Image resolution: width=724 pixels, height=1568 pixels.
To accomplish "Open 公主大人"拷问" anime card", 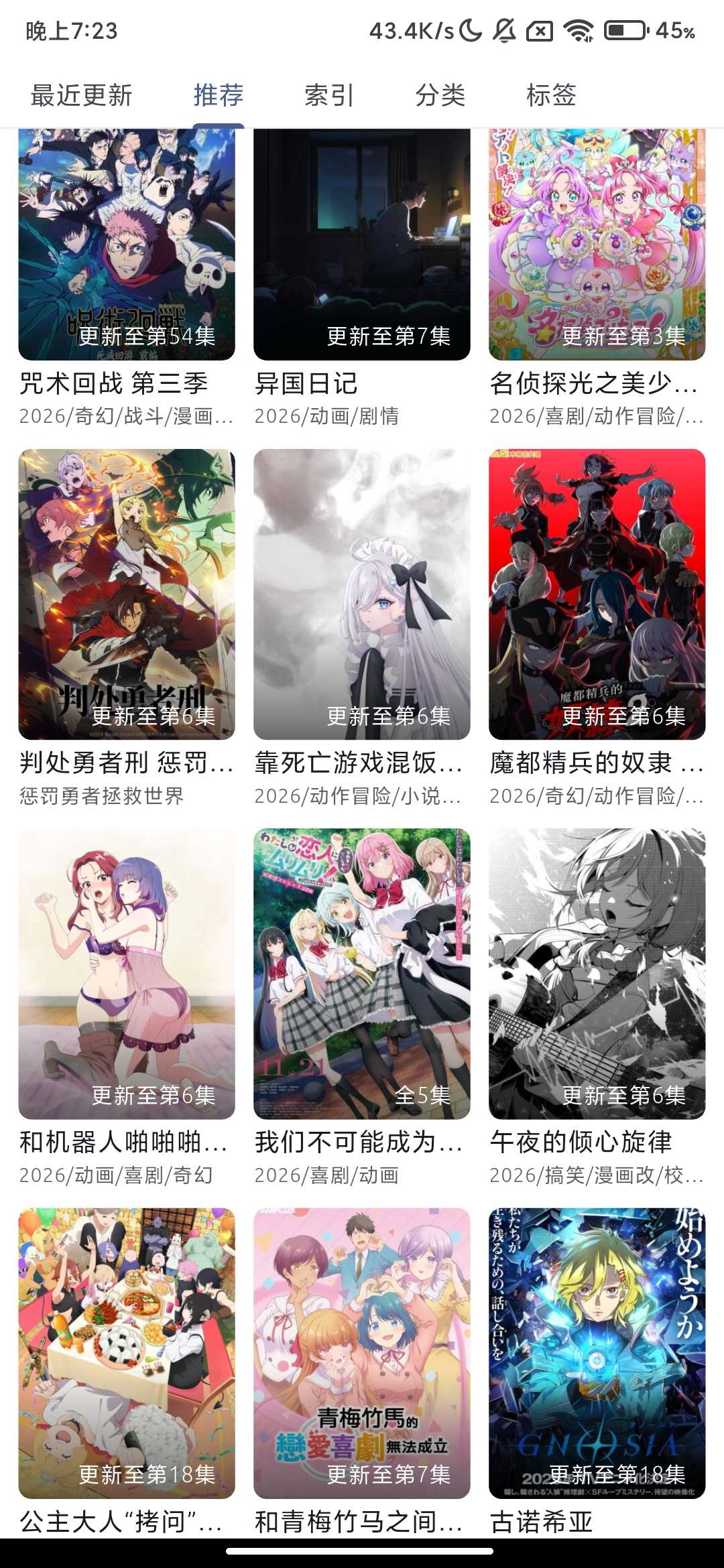I will coord(127,1352).
